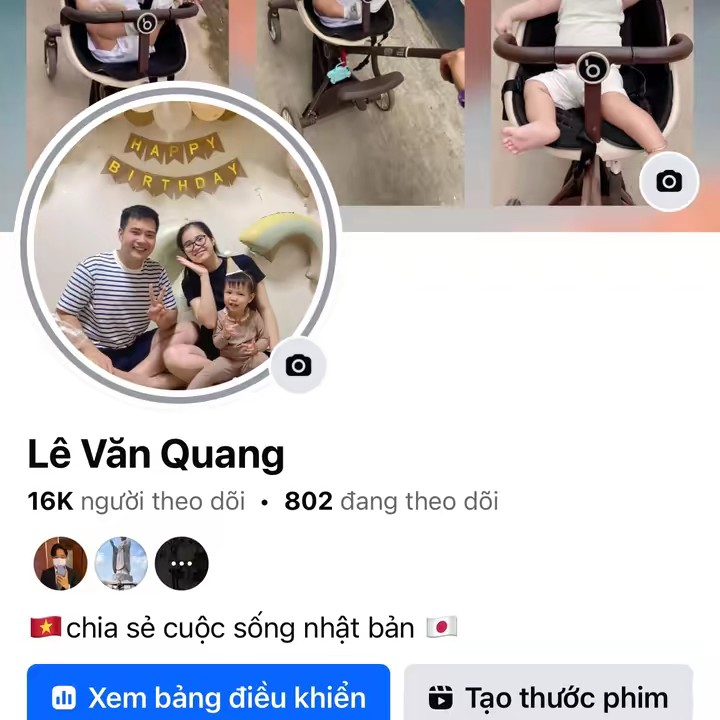The width and height of the screenshot is (720, 720).
Task: Open the three-dot friends avatar
Action: pyautogui.click(x=182, y=564)
